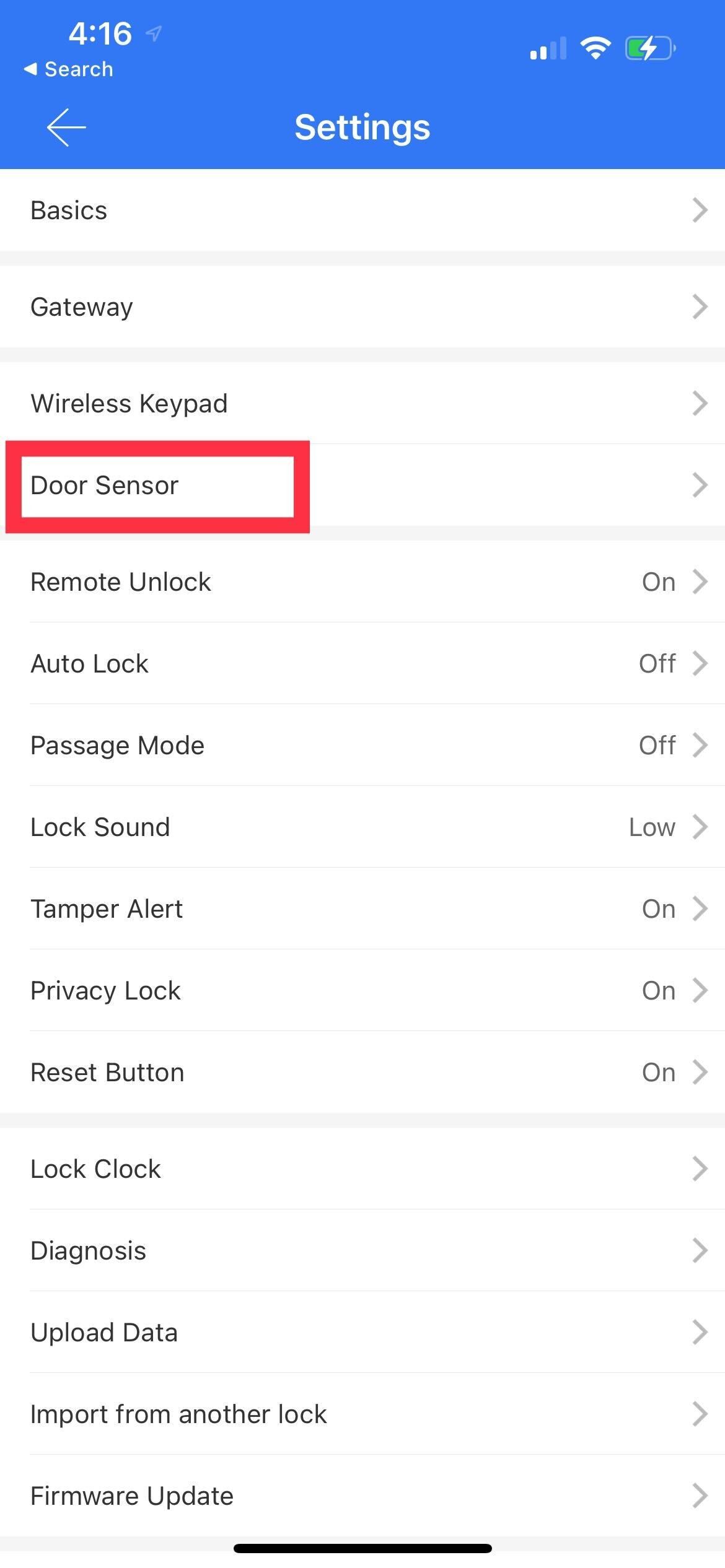The image size is (725, 1568).
Task: Open Passage Mode option
Action: (x=362, y=745)
